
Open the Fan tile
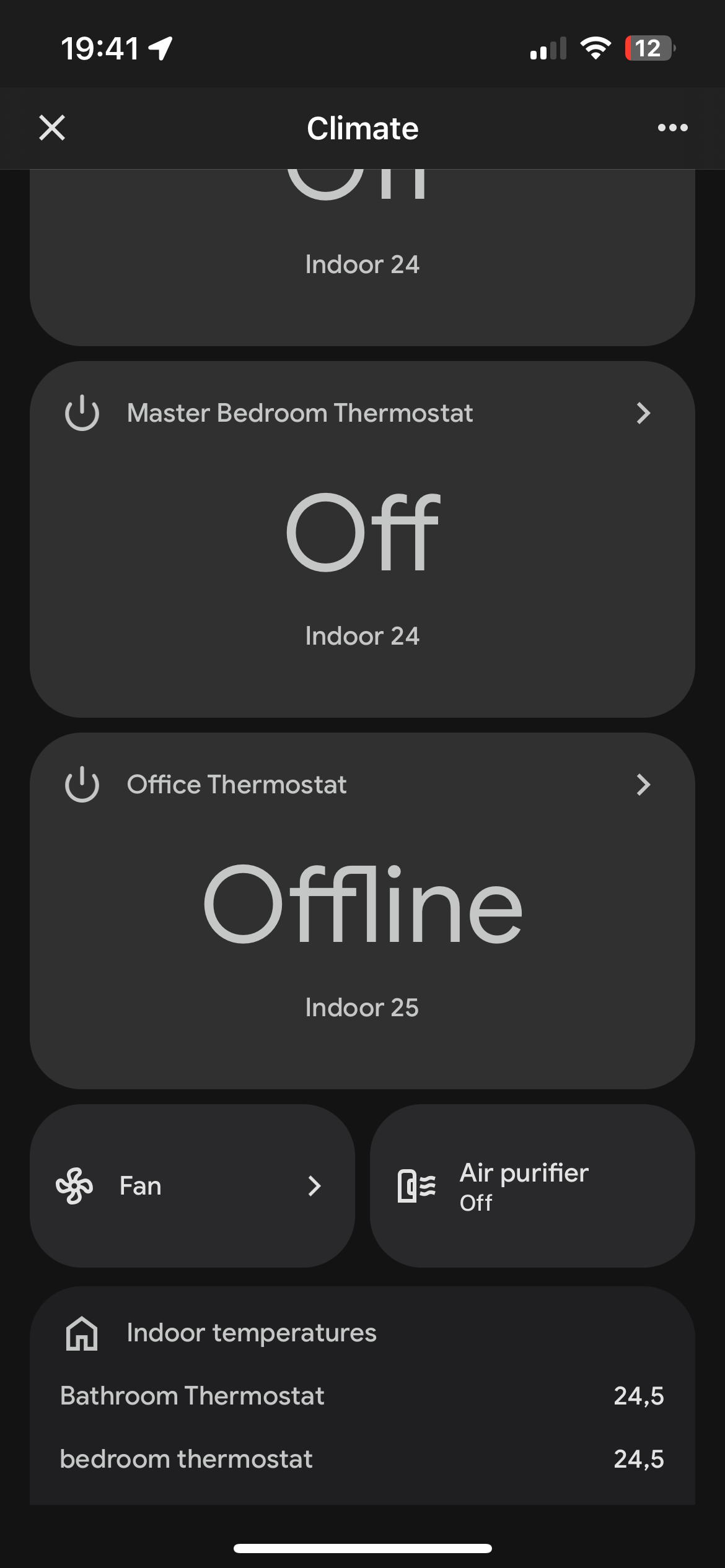click(192, 1186)
